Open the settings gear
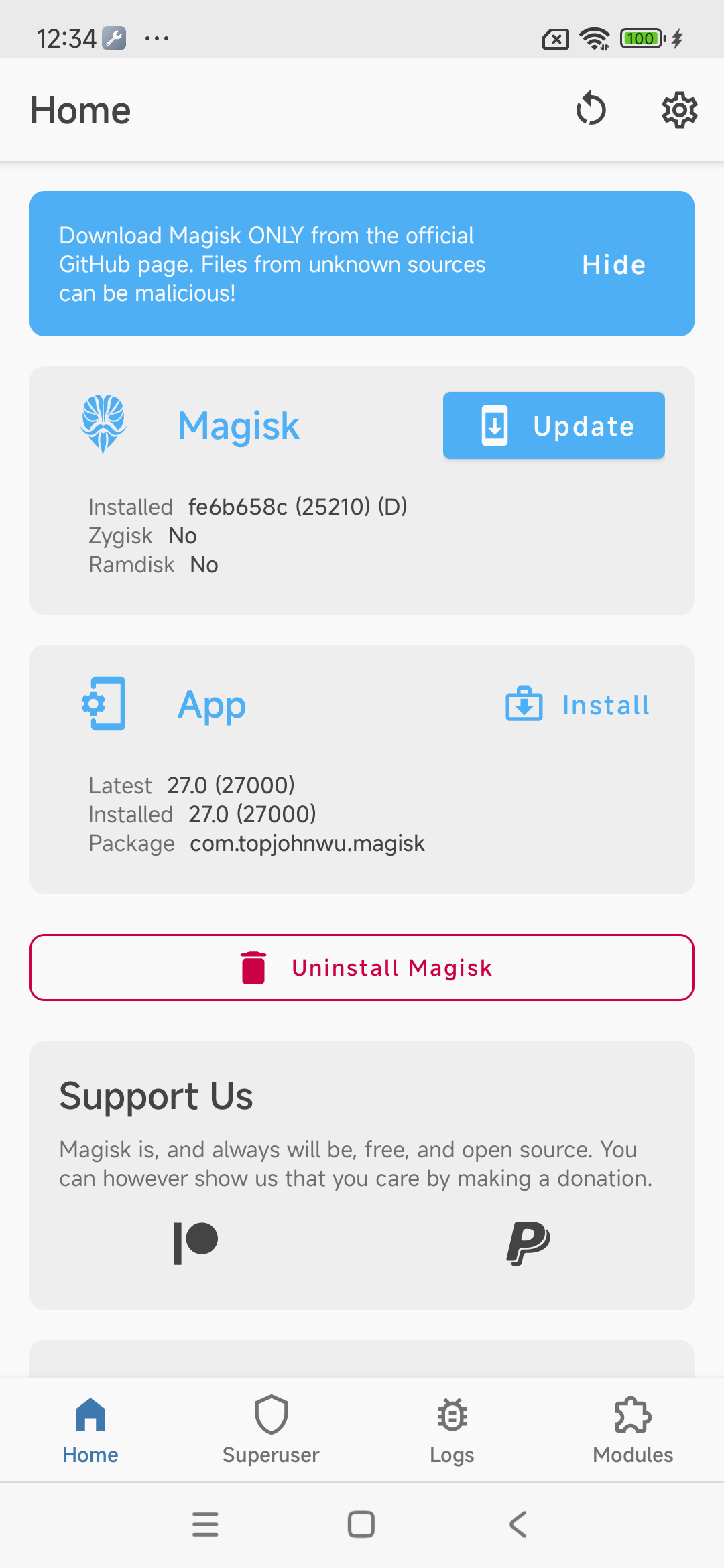 click(679, 110)
